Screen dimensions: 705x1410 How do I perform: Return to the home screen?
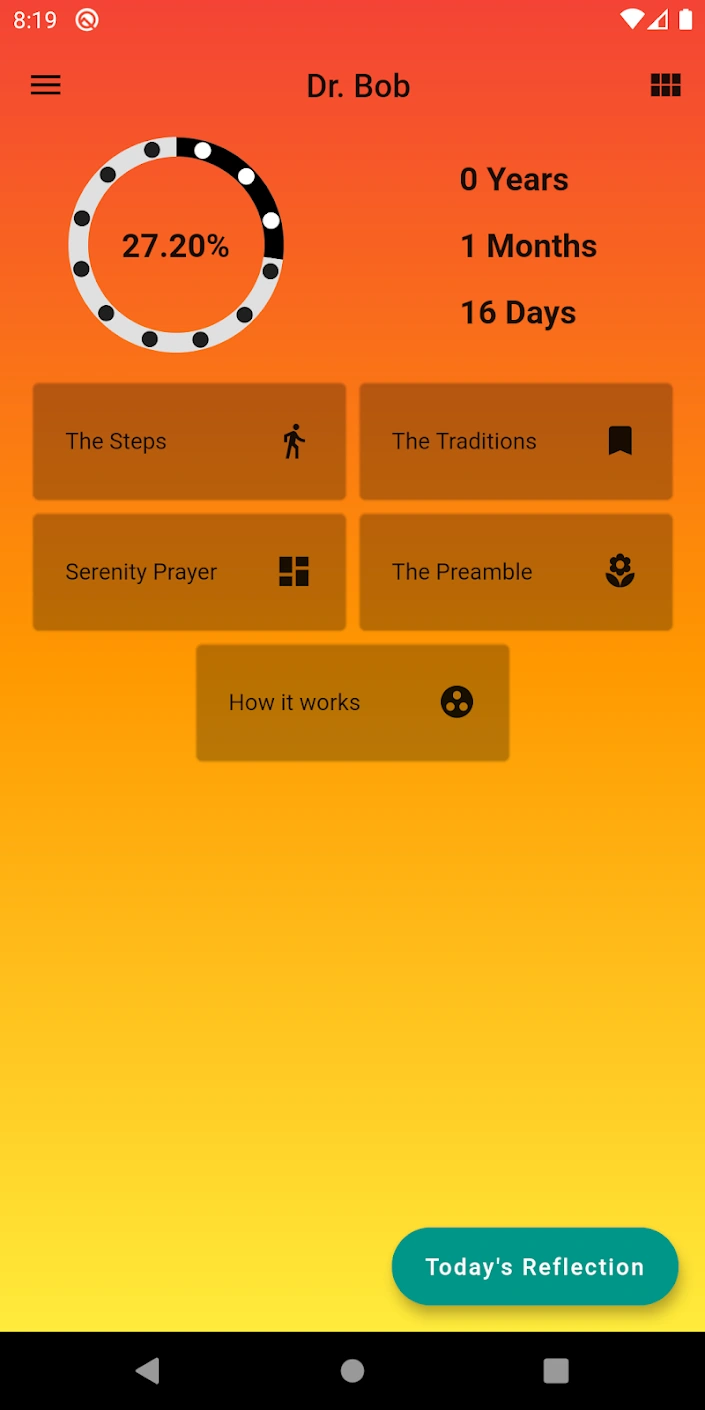tap(352, 1370)
